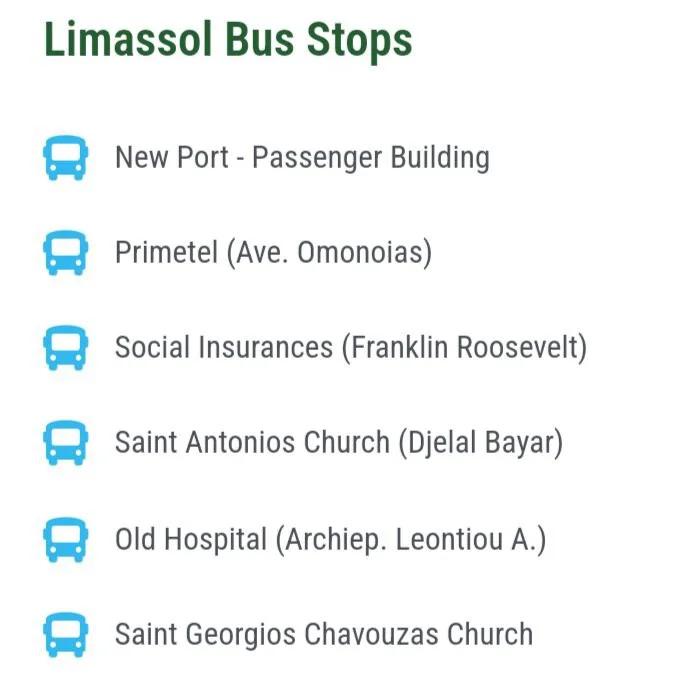
Task: Tap the Saint Georgios Chavouzas Church stop
Action: pos(323,634)
